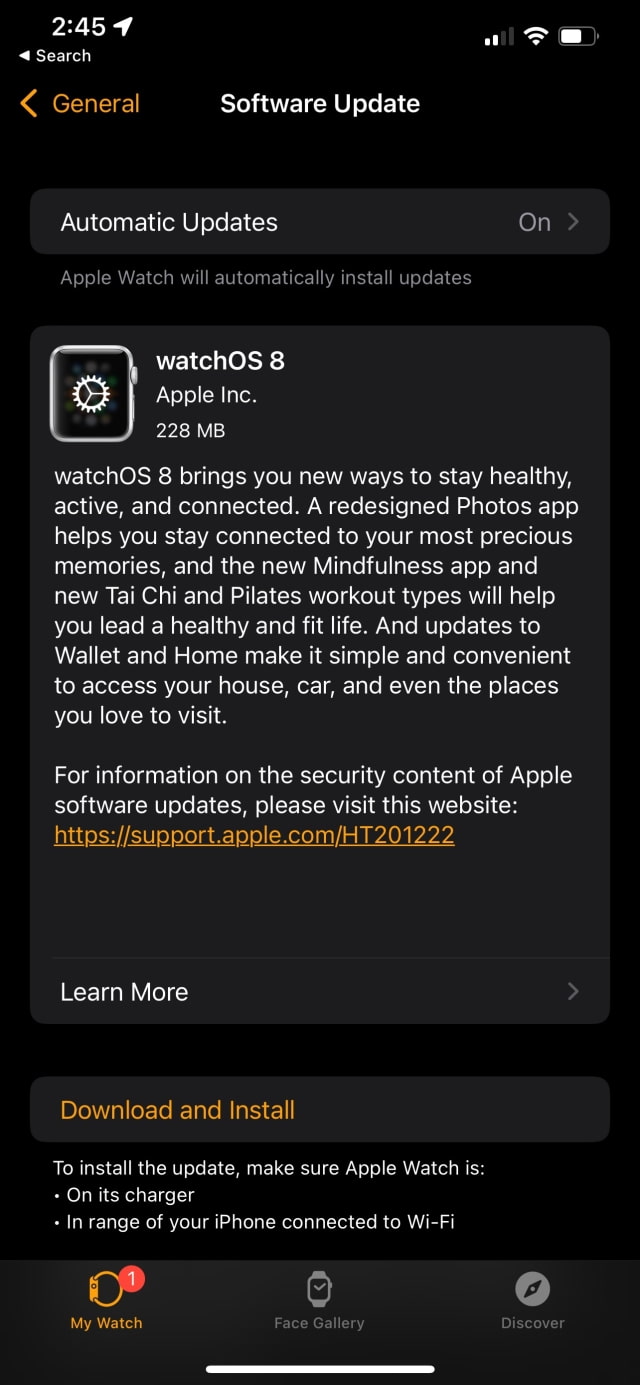This screenshot has height=1385, width=640.
Task: Switch to the Face Gallery tab
Action: point(319,1300)
